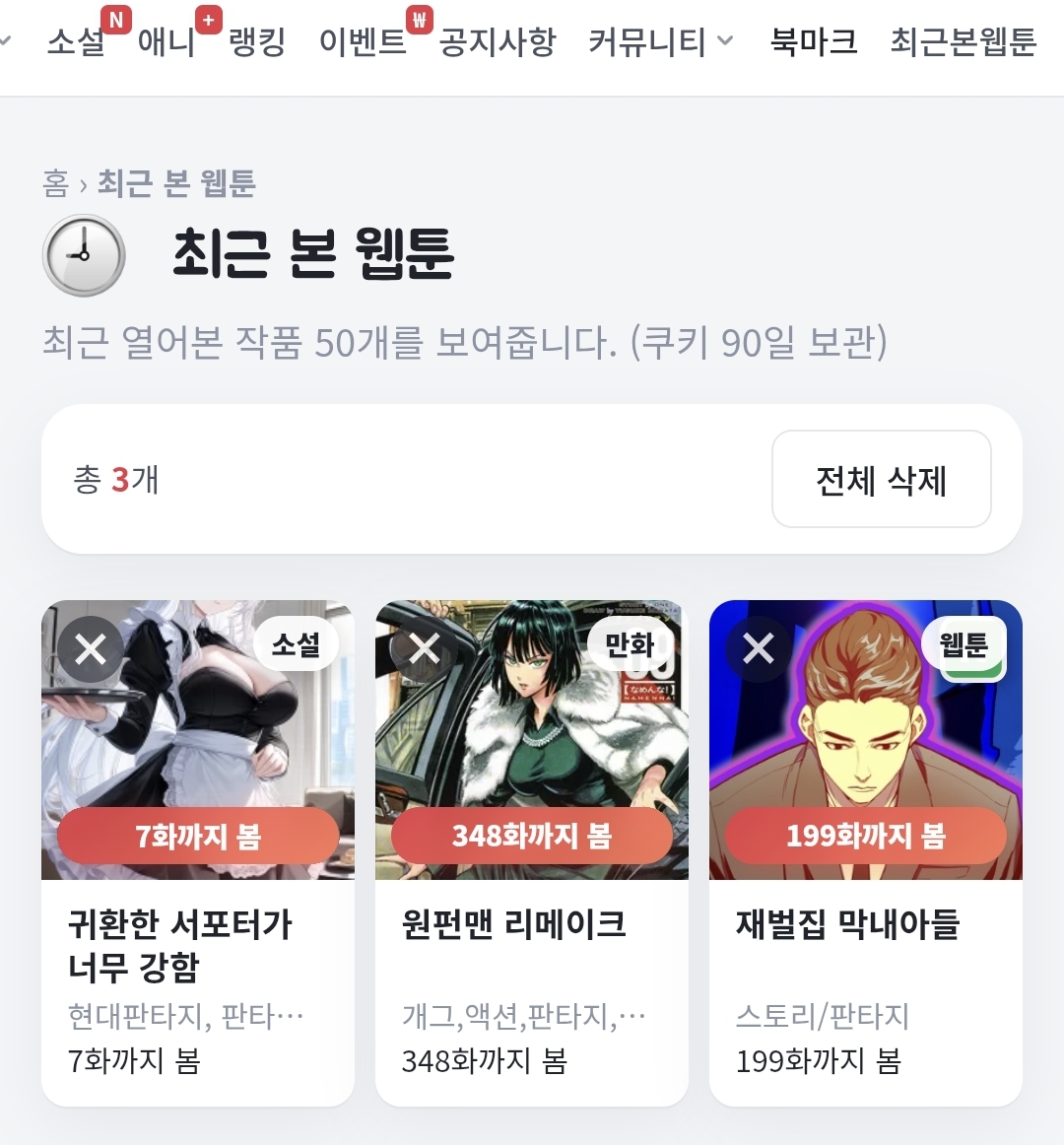
Task: Select 최근본웹툰 in the top navigation
Action: pos(964,41)
